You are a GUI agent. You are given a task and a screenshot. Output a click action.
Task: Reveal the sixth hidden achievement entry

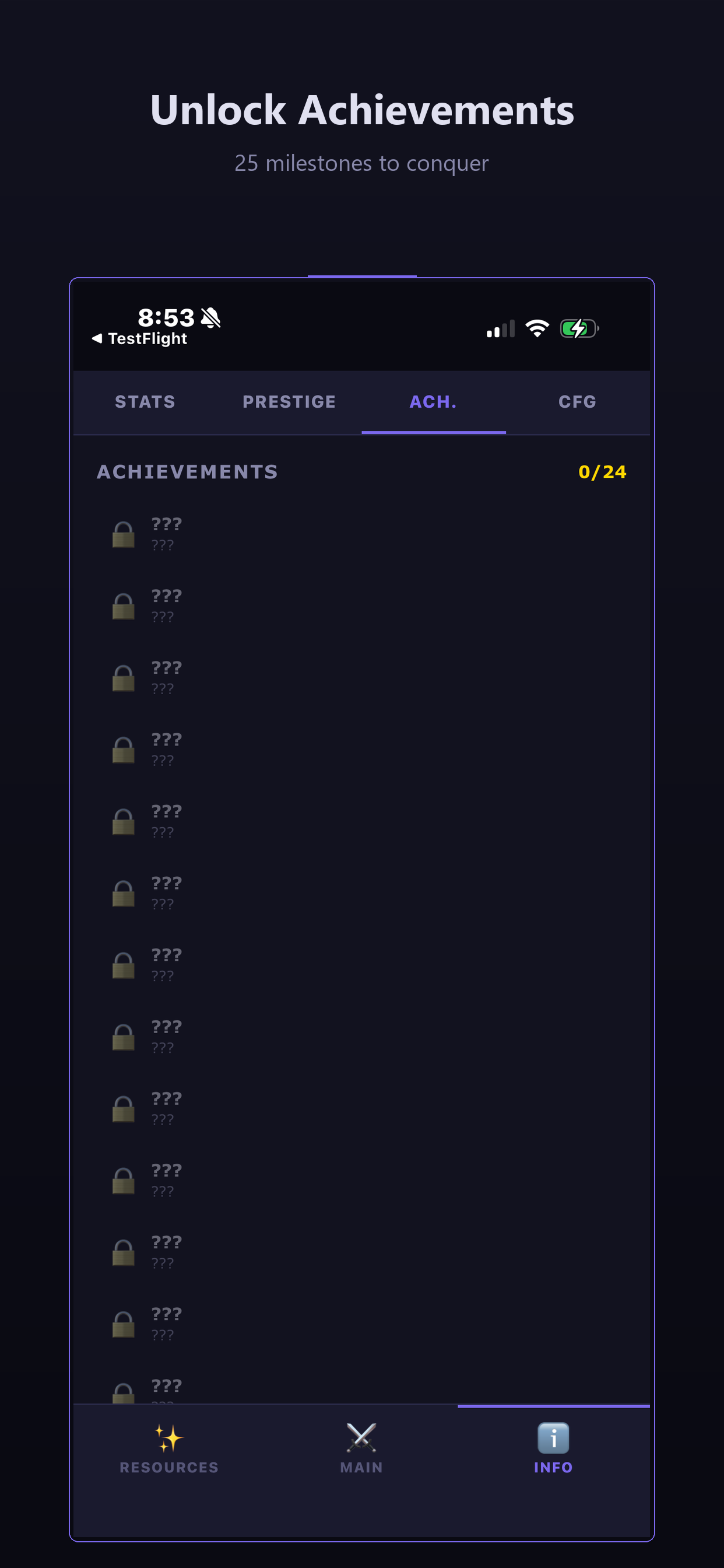pyautogui.click(x=122, y=893)
